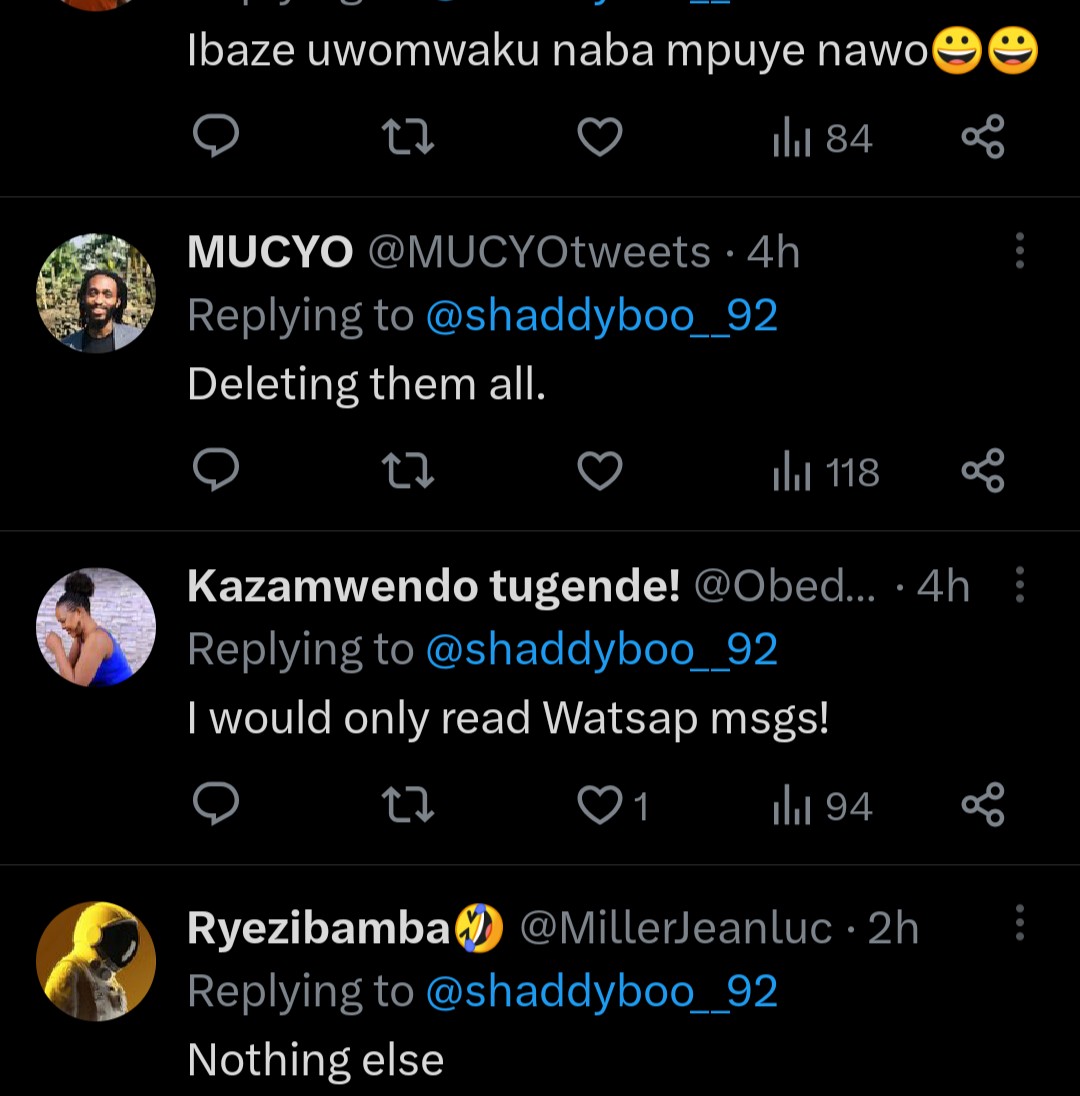The width and height of the screenshot is (1080, 1096).
Task: Open @shaddyboo__92 link in Ryezibamba's reply
Action: pos(601,991)
